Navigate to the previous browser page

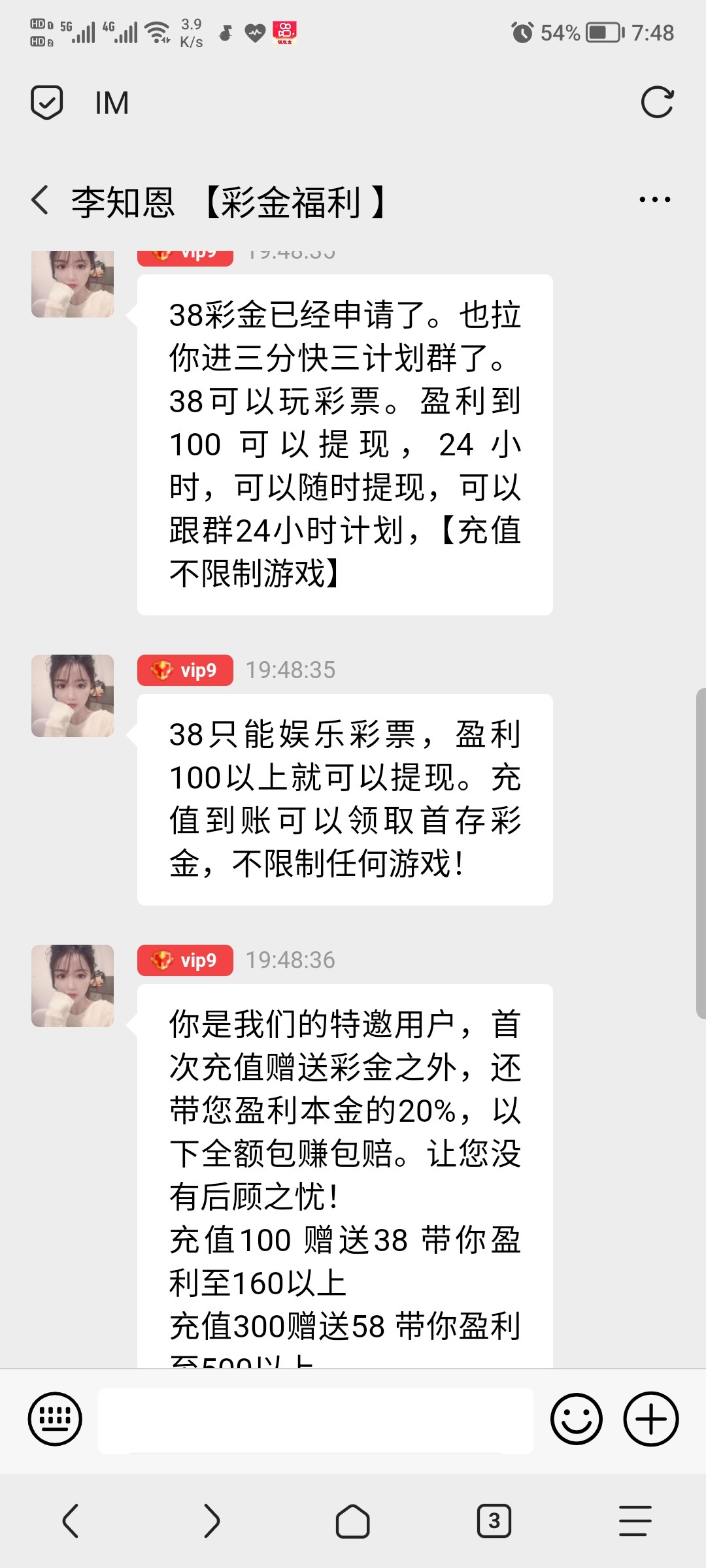coord(71,1521)
